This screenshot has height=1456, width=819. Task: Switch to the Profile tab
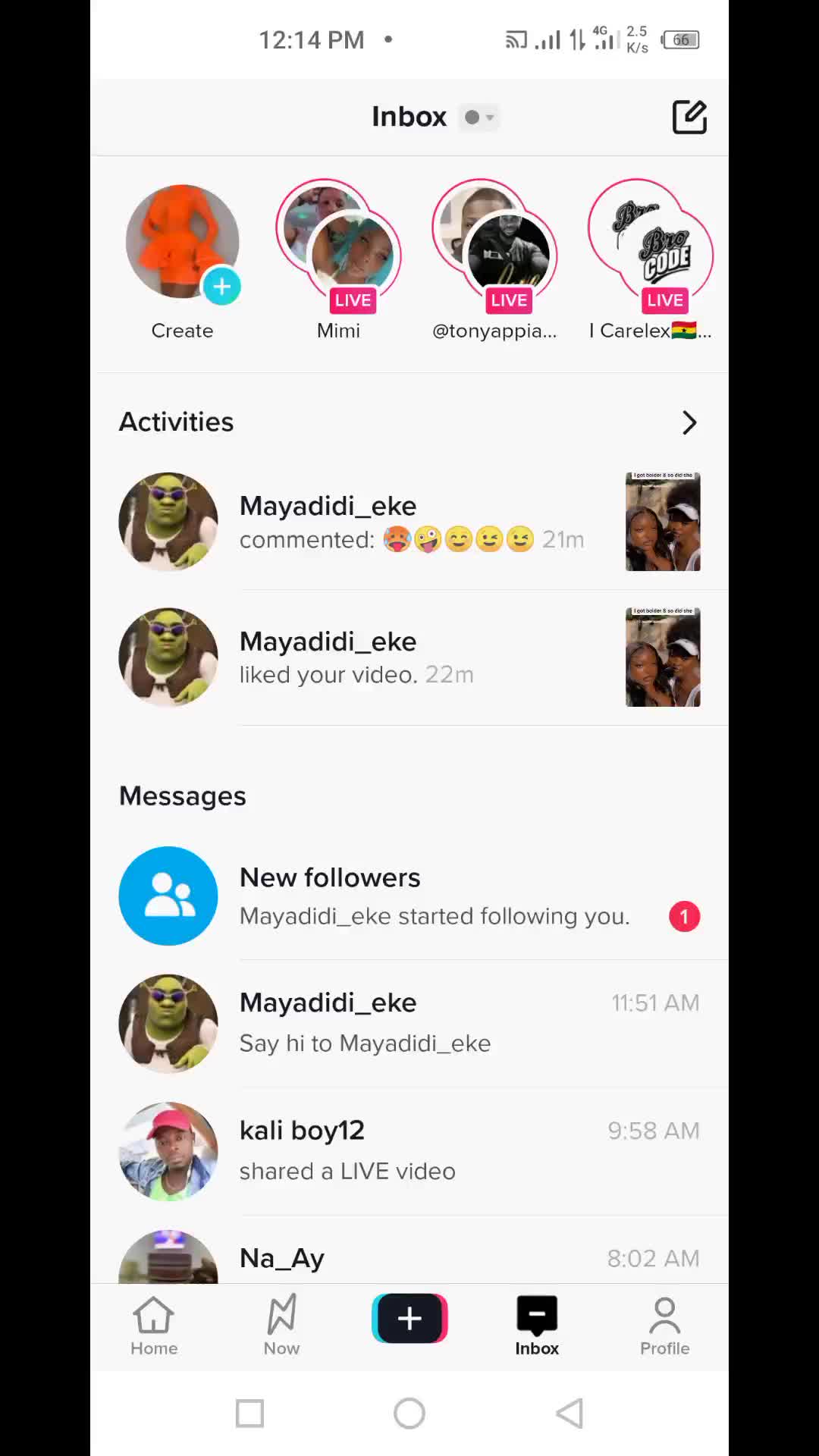[664, 1326]
